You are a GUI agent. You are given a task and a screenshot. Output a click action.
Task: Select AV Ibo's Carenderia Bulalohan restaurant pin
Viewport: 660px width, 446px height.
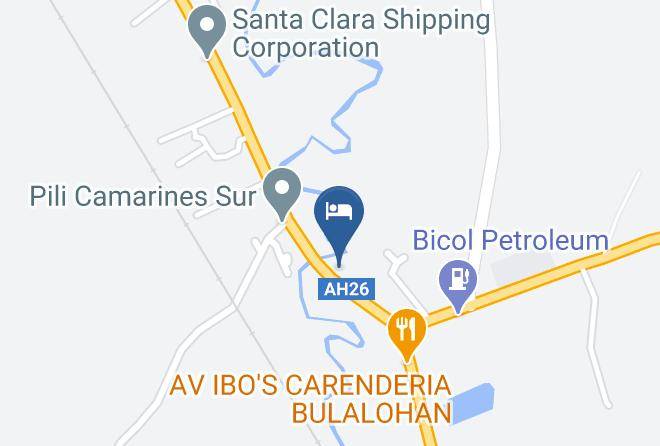pyautogui.click(x=407, y=334)
